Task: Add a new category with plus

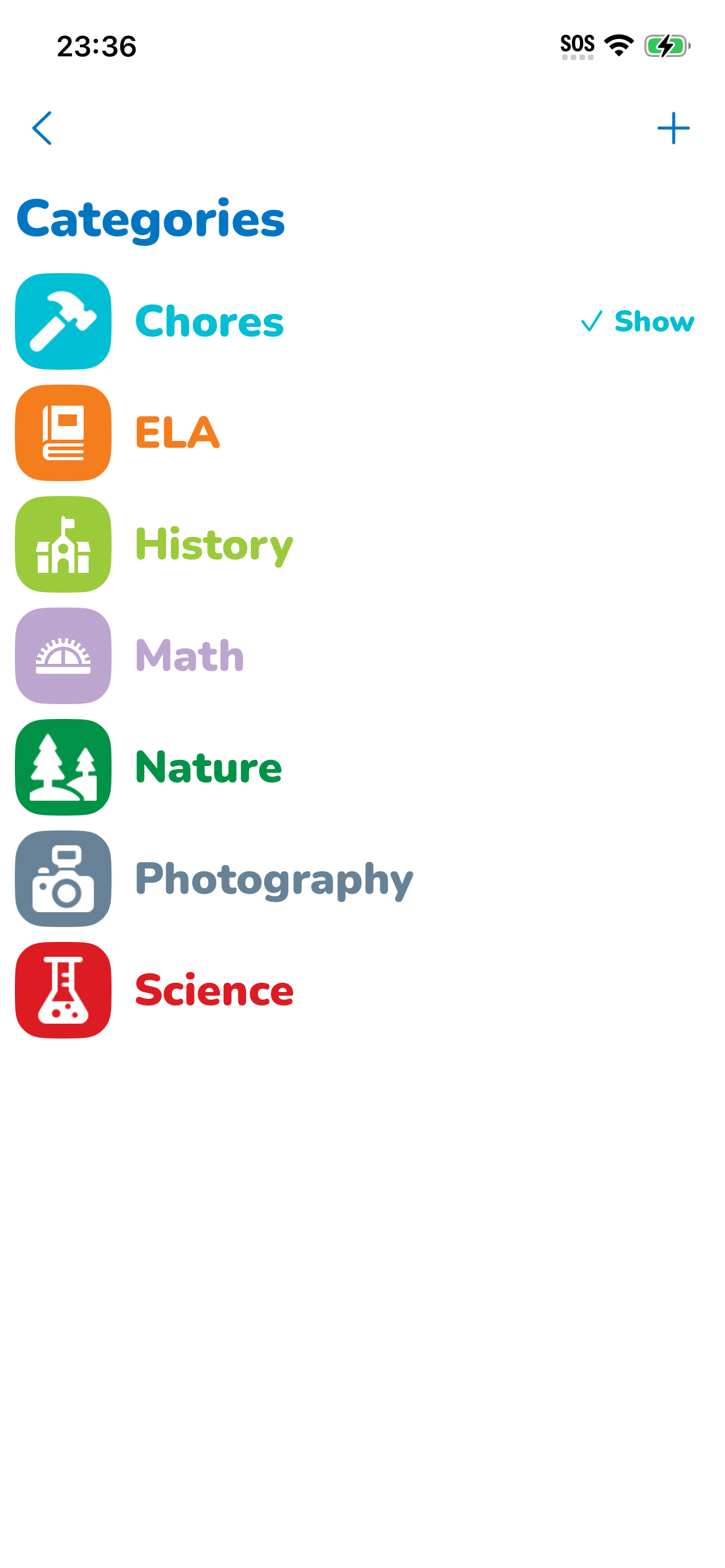Action: (673, 129)
